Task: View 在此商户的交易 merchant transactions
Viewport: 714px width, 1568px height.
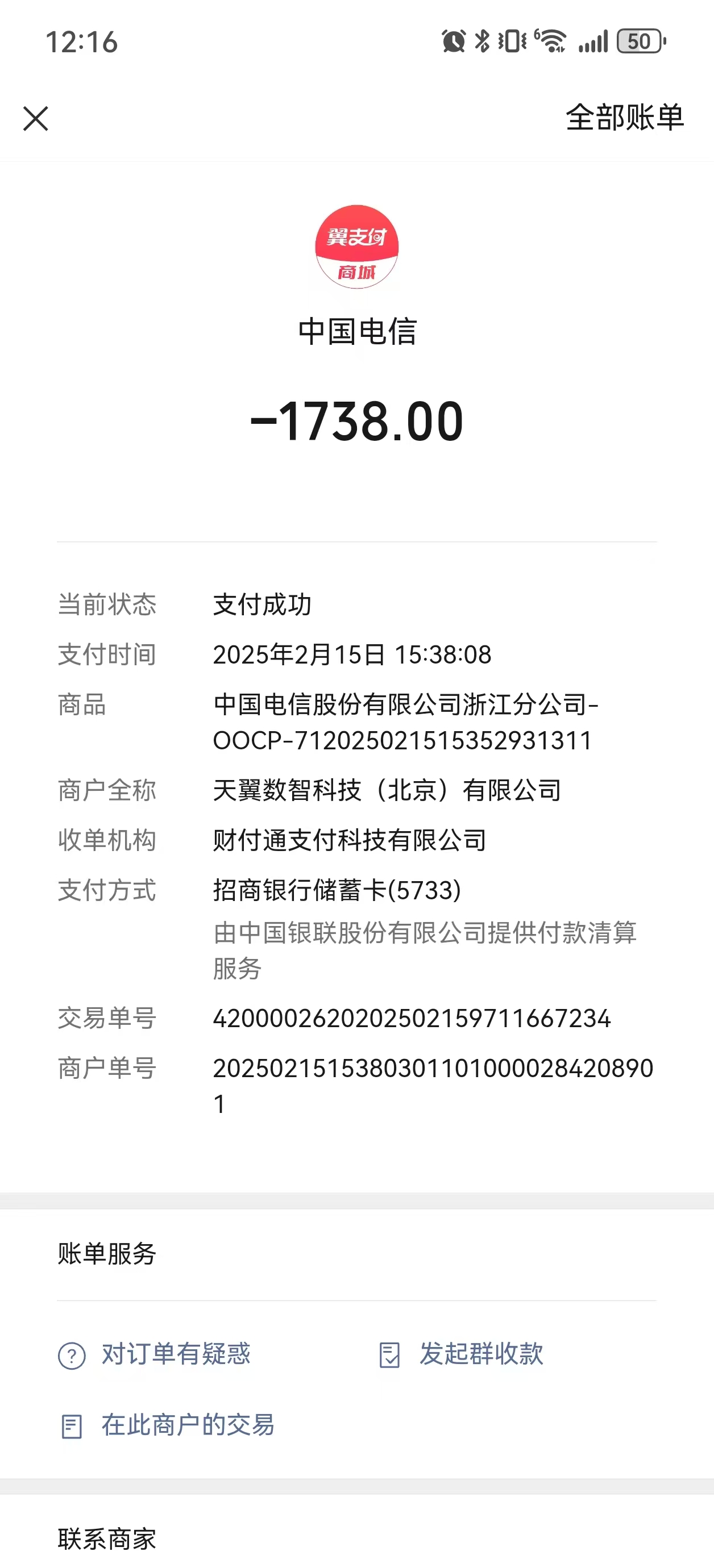Action: [x=187, y=1425]
